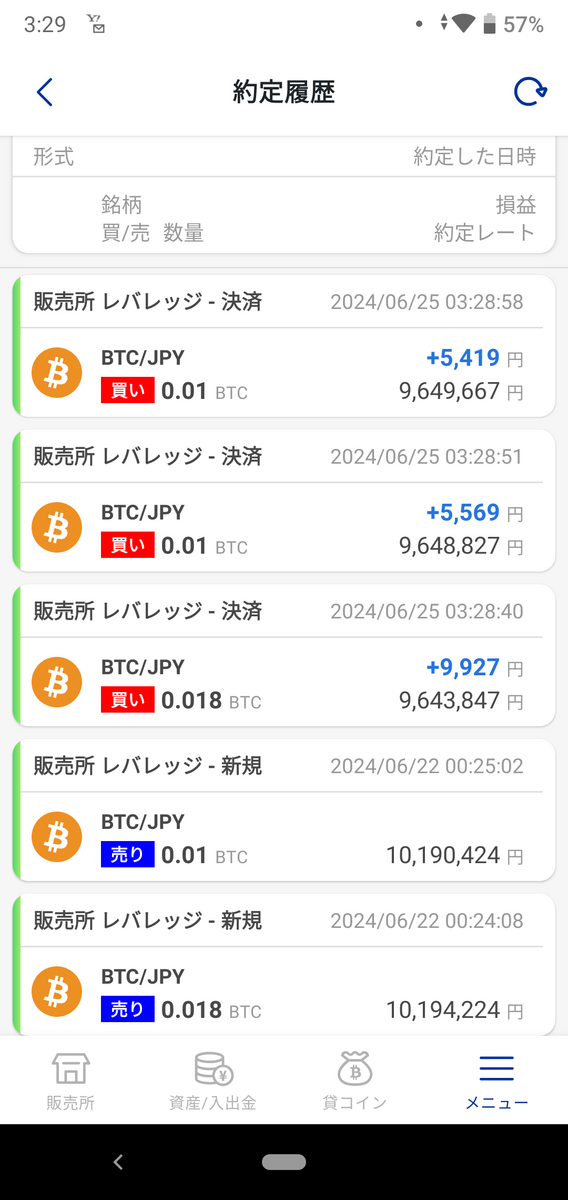Refresh the 約定履歴 list
The height and width of the screenshot is (1200, 568).
point(530,92)
